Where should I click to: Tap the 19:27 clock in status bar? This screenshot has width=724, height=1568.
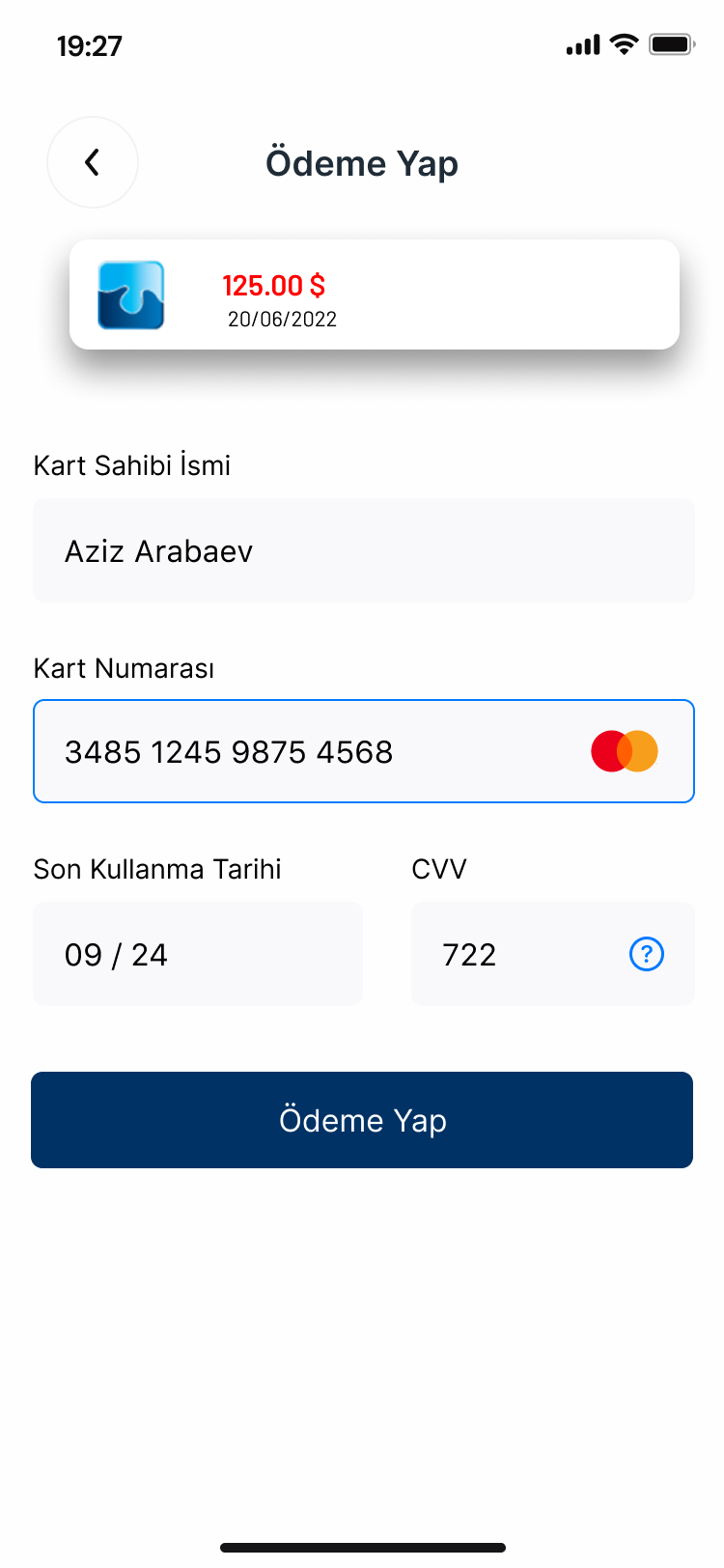tap(91, 44)
